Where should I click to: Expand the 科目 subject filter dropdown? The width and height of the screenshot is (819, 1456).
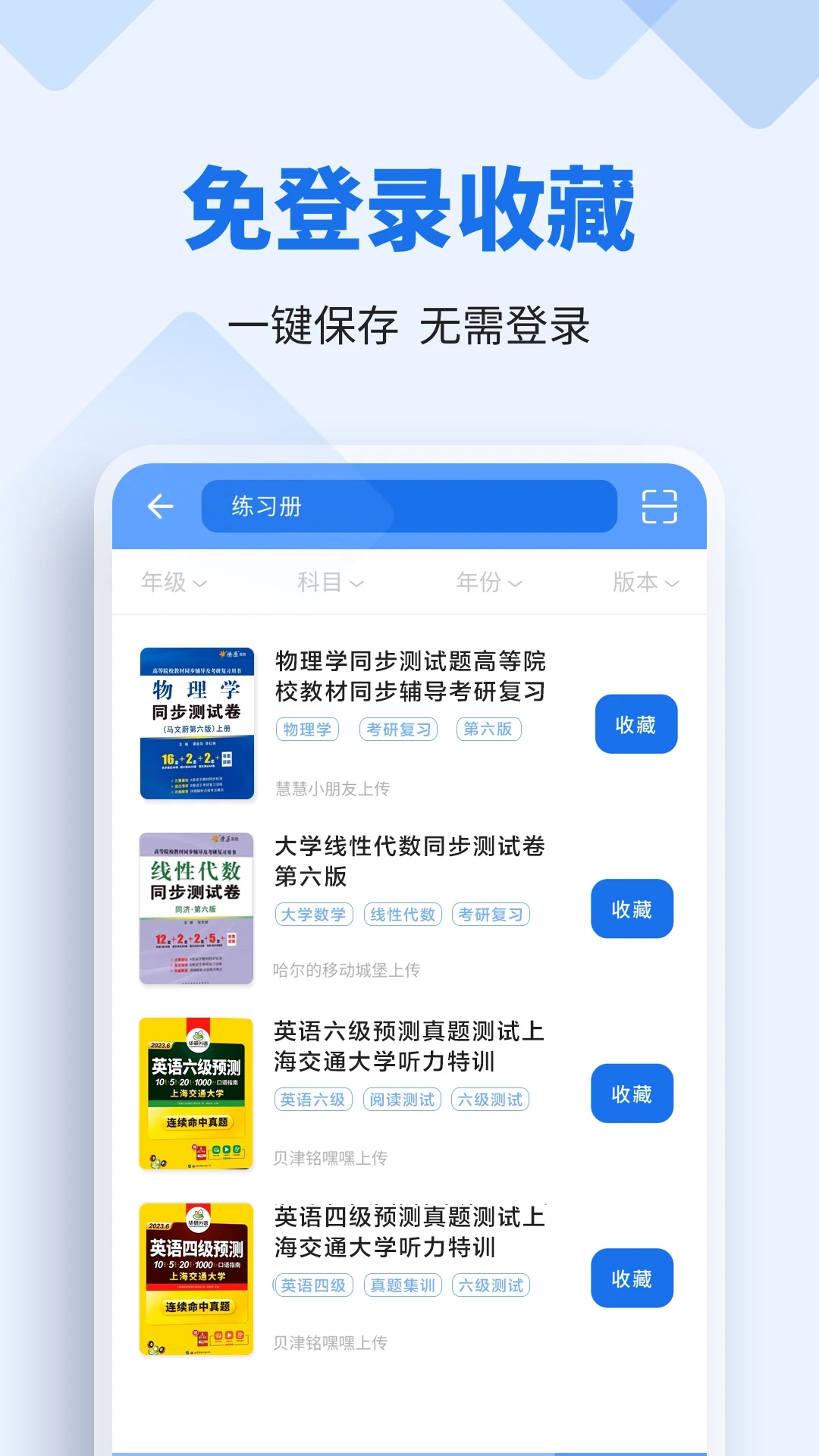coord(328,582)
